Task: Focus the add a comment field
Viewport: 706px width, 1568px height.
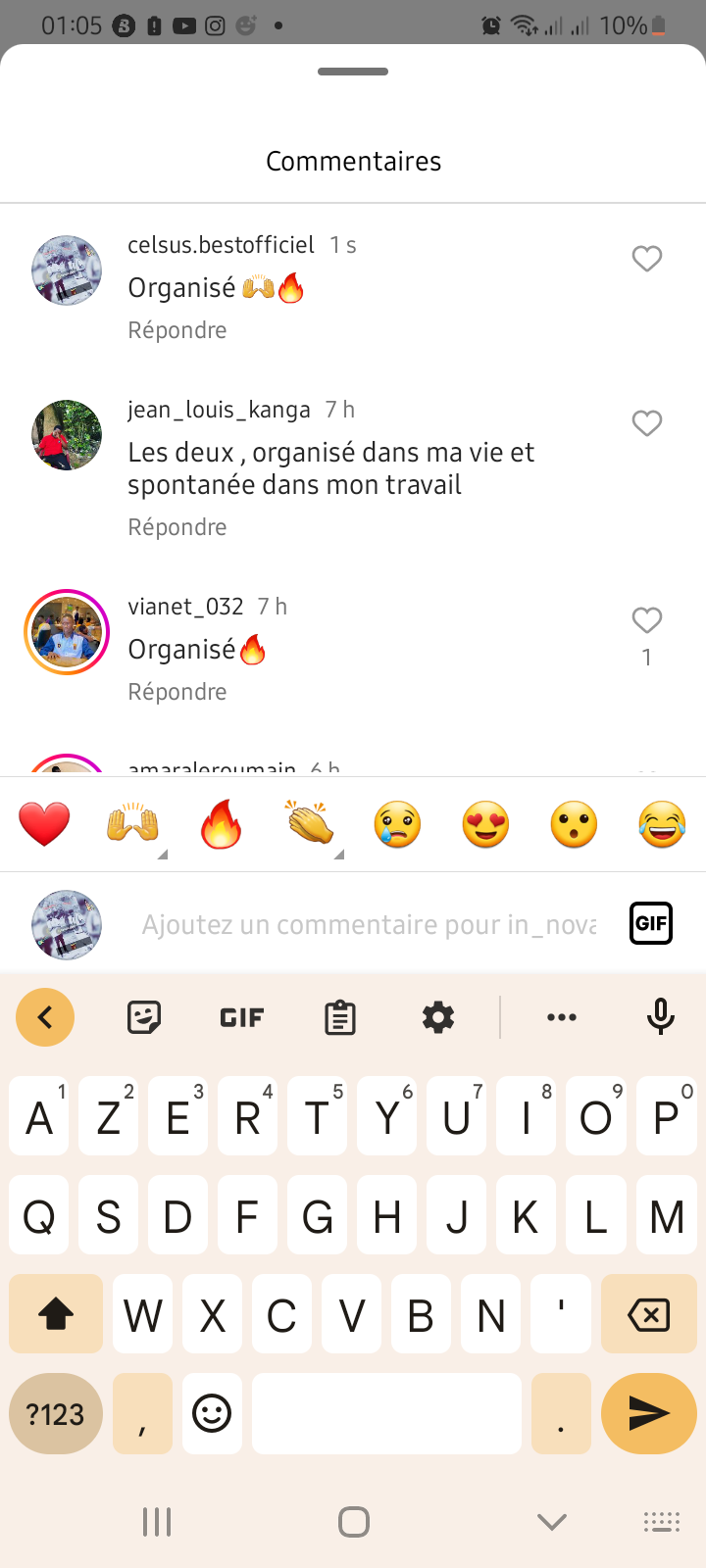Action: pos(369,924)
